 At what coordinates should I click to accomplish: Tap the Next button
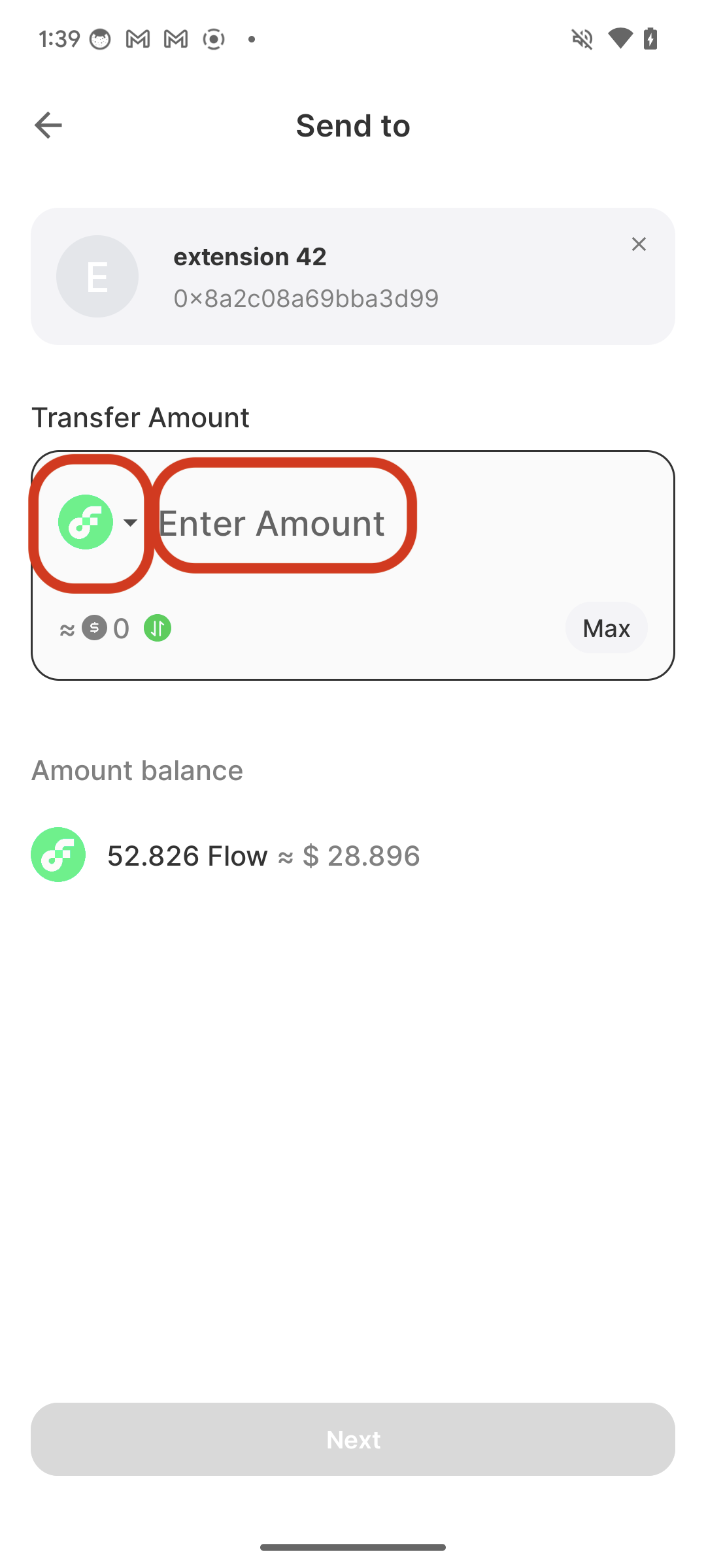(x=353, y=1439)
